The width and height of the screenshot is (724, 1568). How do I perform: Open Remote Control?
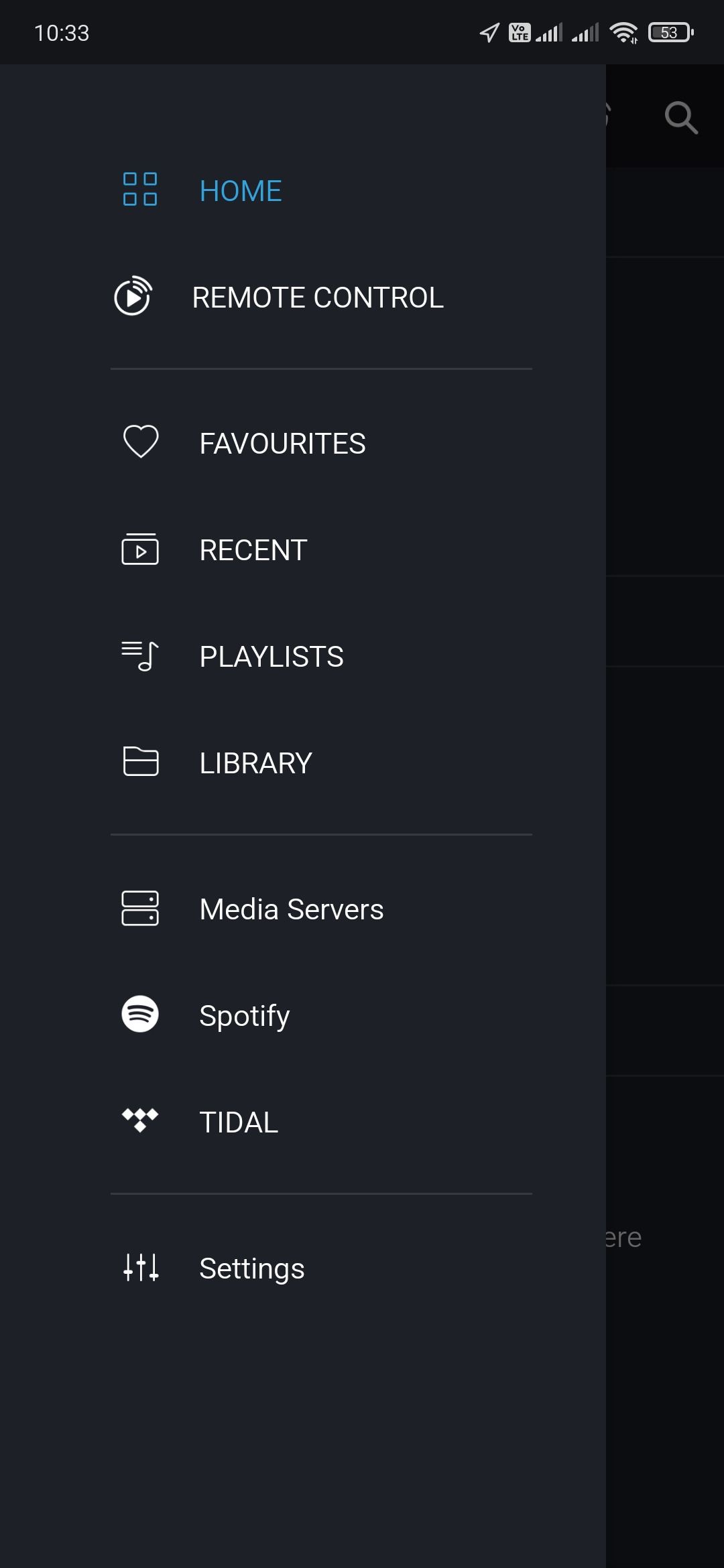(317, 298)
